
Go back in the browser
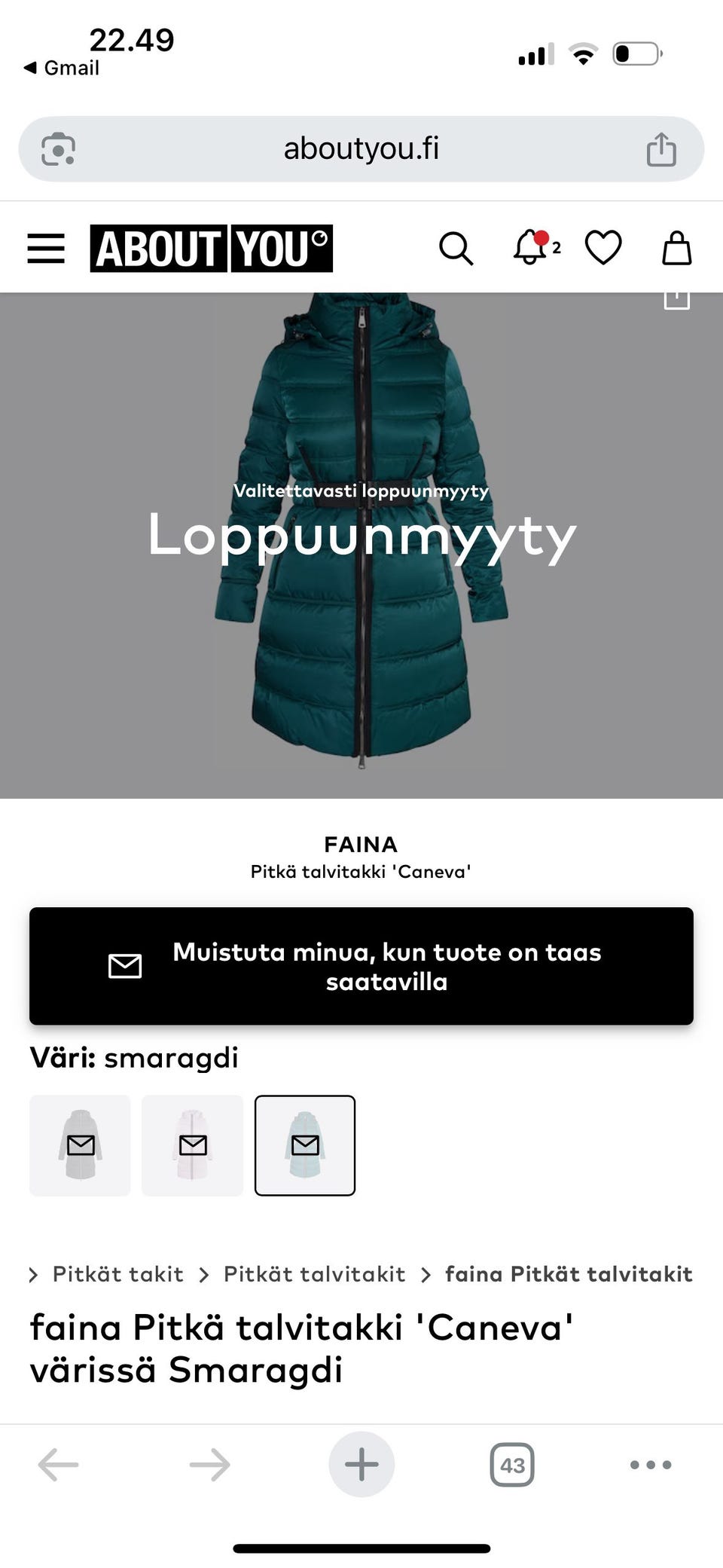58,1465
